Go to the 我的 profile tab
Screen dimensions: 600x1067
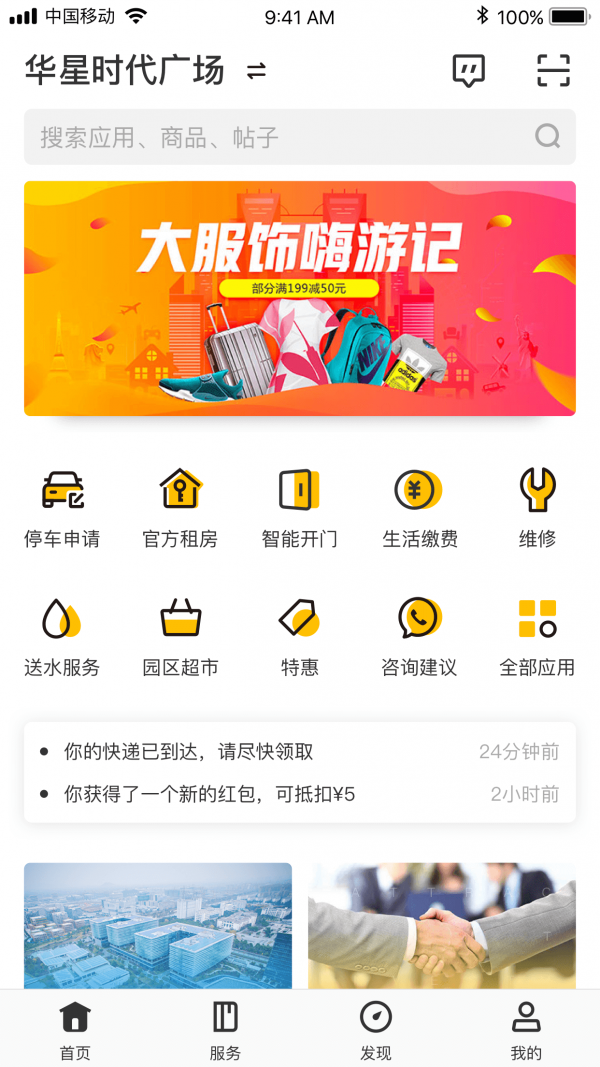[x=526, y=1030]
